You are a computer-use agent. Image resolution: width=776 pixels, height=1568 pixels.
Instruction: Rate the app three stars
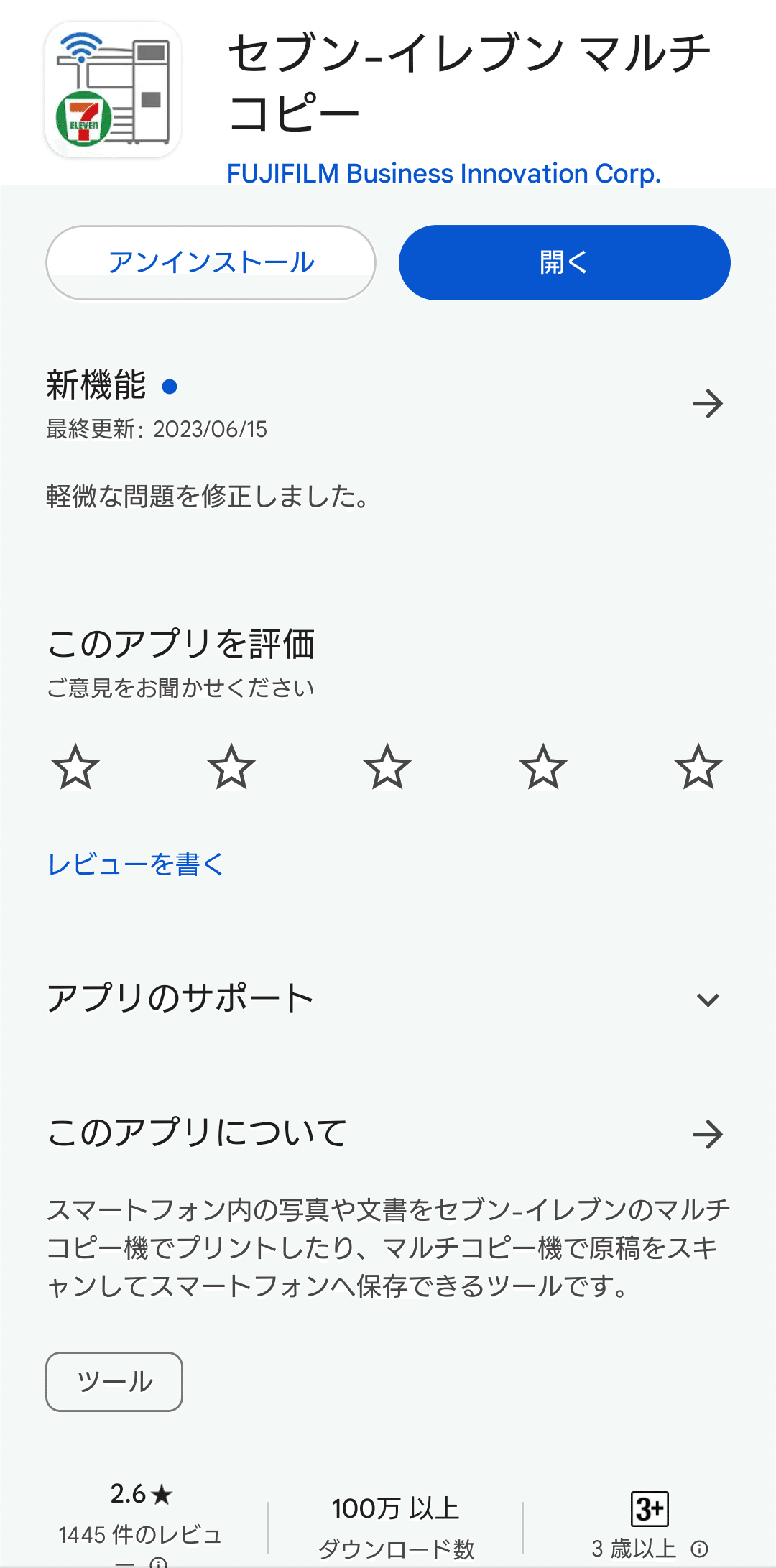point(387,767)
